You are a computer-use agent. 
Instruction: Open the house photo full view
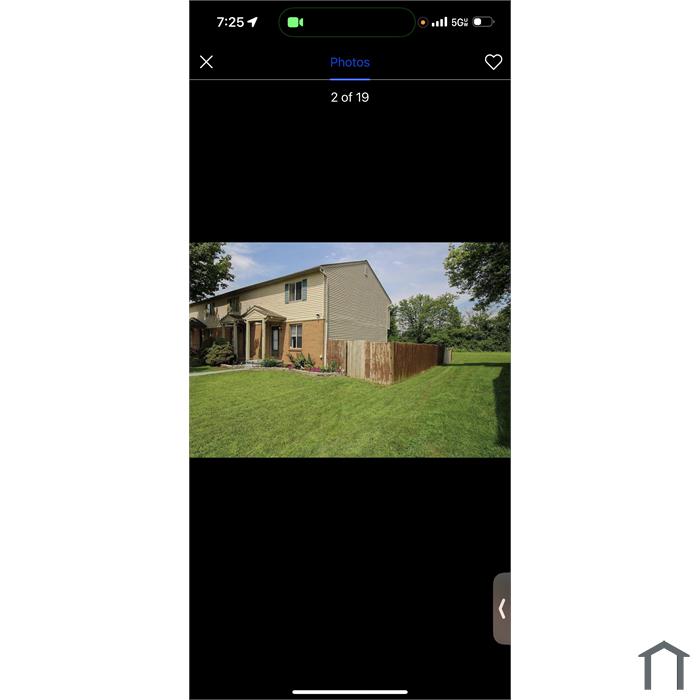click(x=350, y=350)
